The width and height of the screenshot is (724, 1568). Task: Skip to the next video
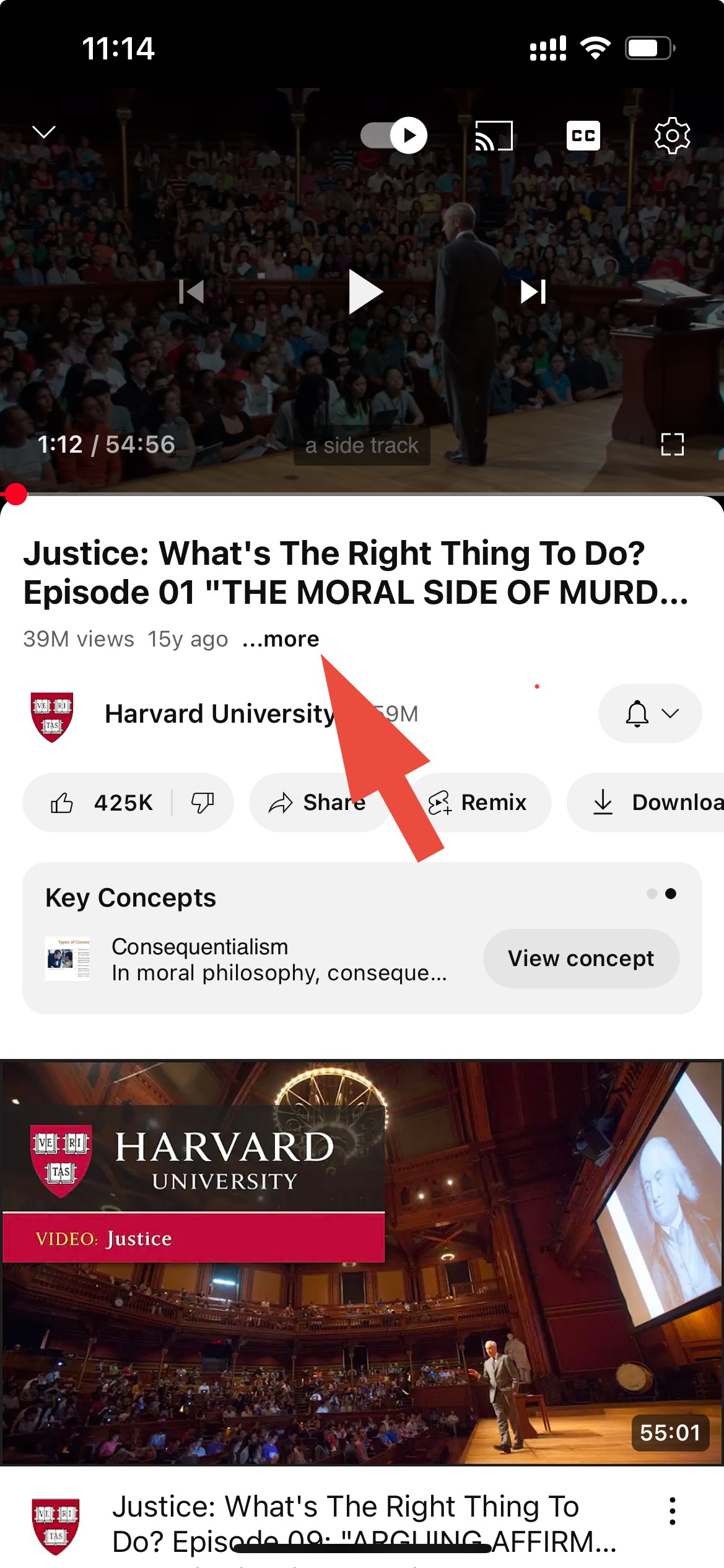coord(533,292)
